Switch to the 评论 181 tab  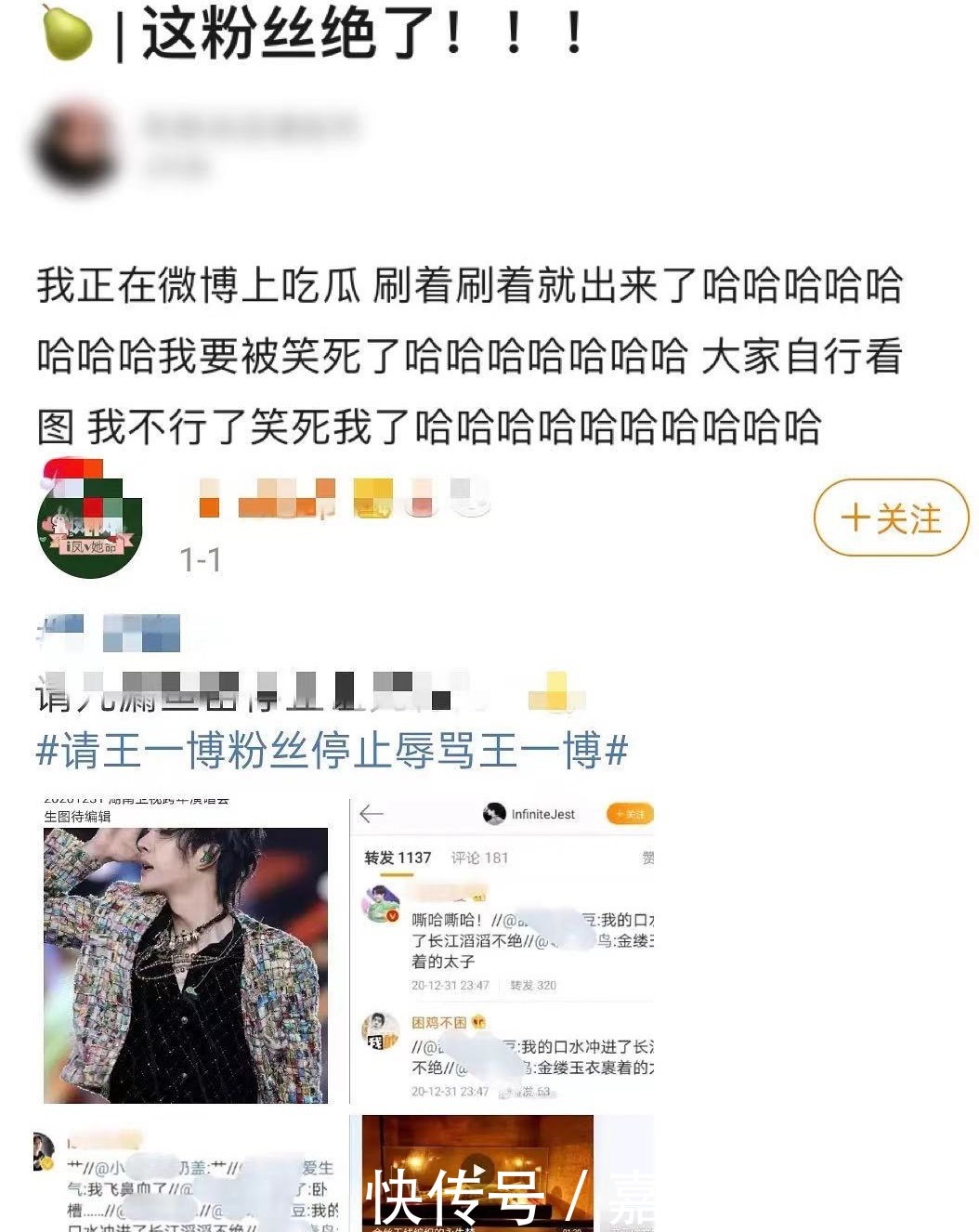pyautogui.click(x=478, y=858)
